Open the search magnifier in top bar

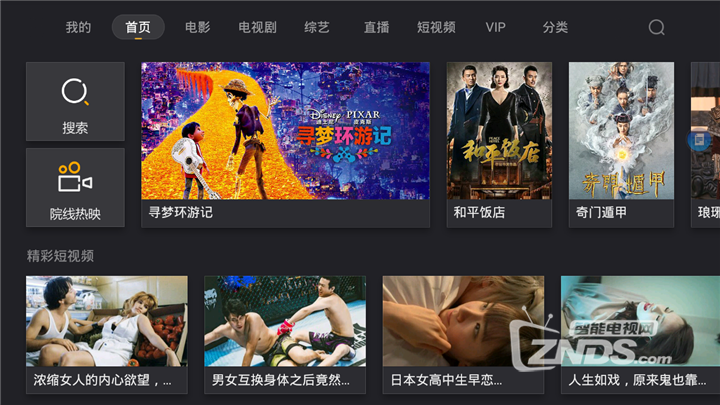point(656,28)
